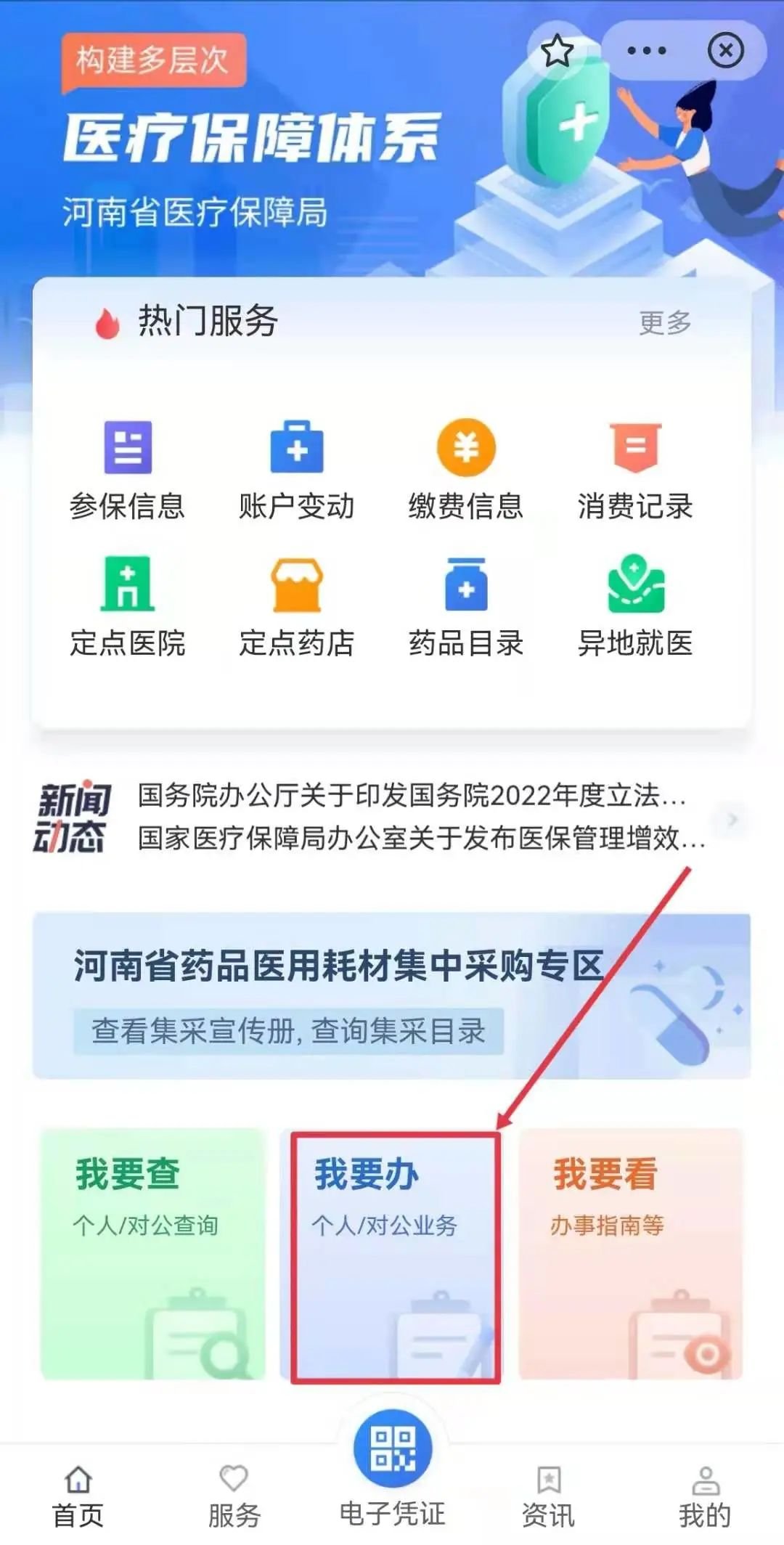Open 异地就医 service

pos(635,606)
